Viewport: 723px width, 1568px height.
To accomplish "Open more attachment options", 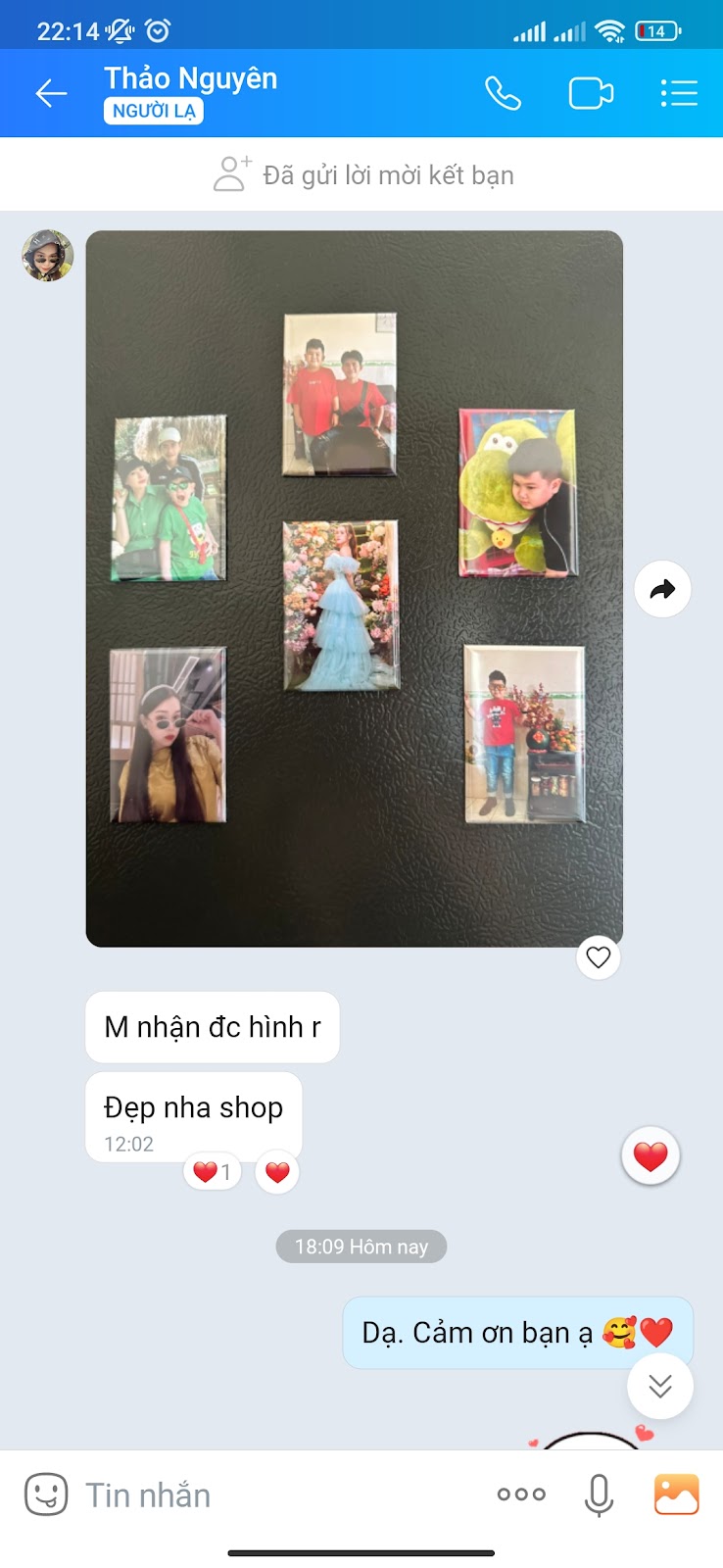I will click(x=521, y=1494).
